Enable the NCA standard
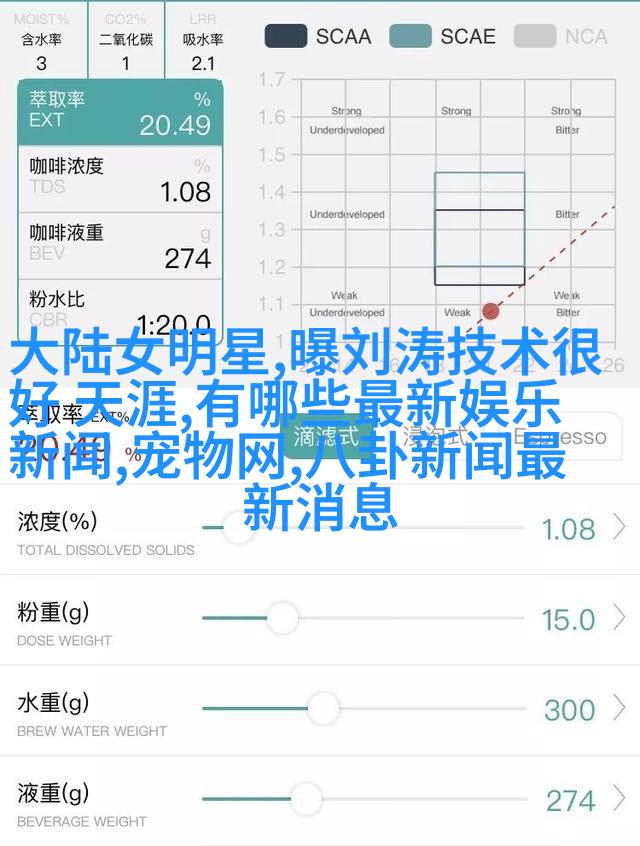Screen dimensions: 640x846 click(563, 37)
